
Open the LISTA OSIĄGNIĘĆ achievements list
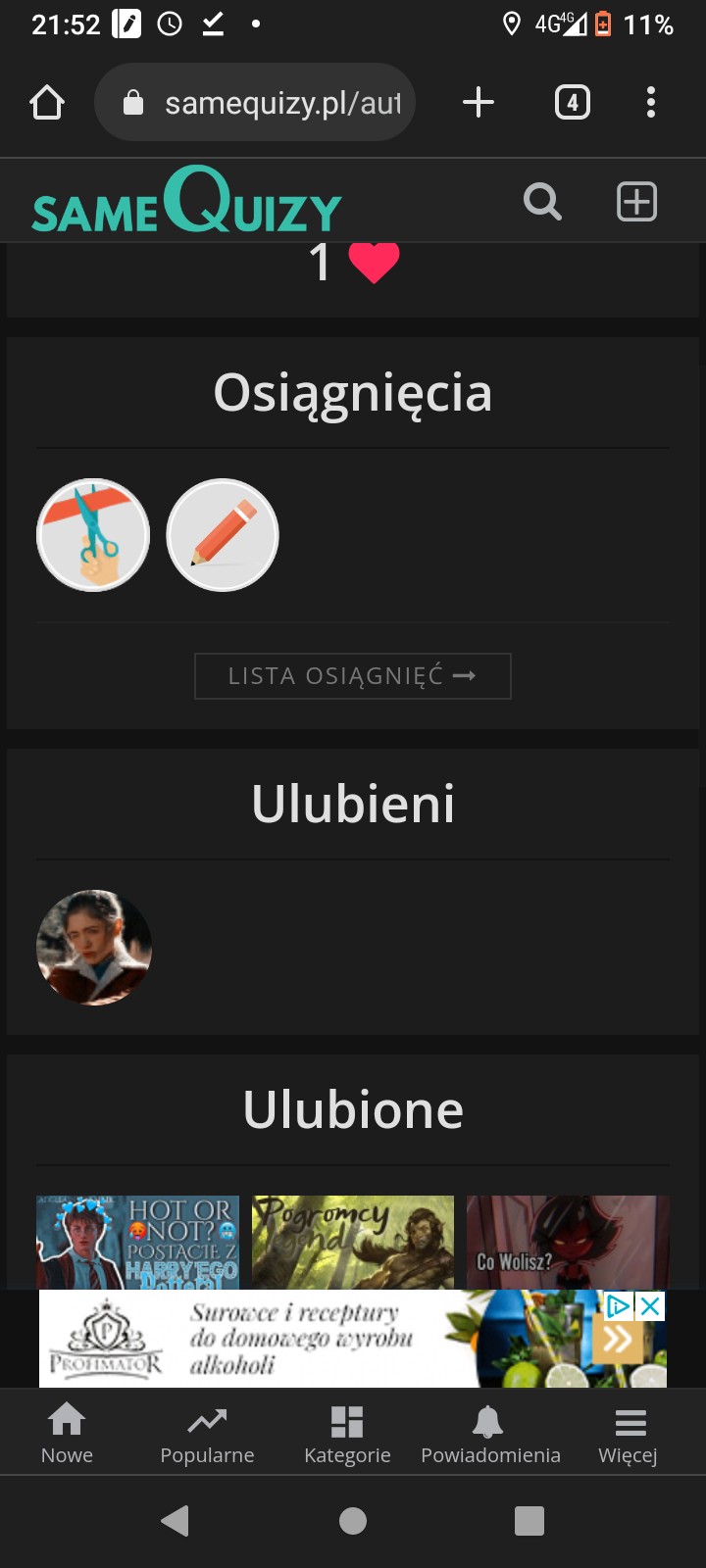click(x=353, y=676)
